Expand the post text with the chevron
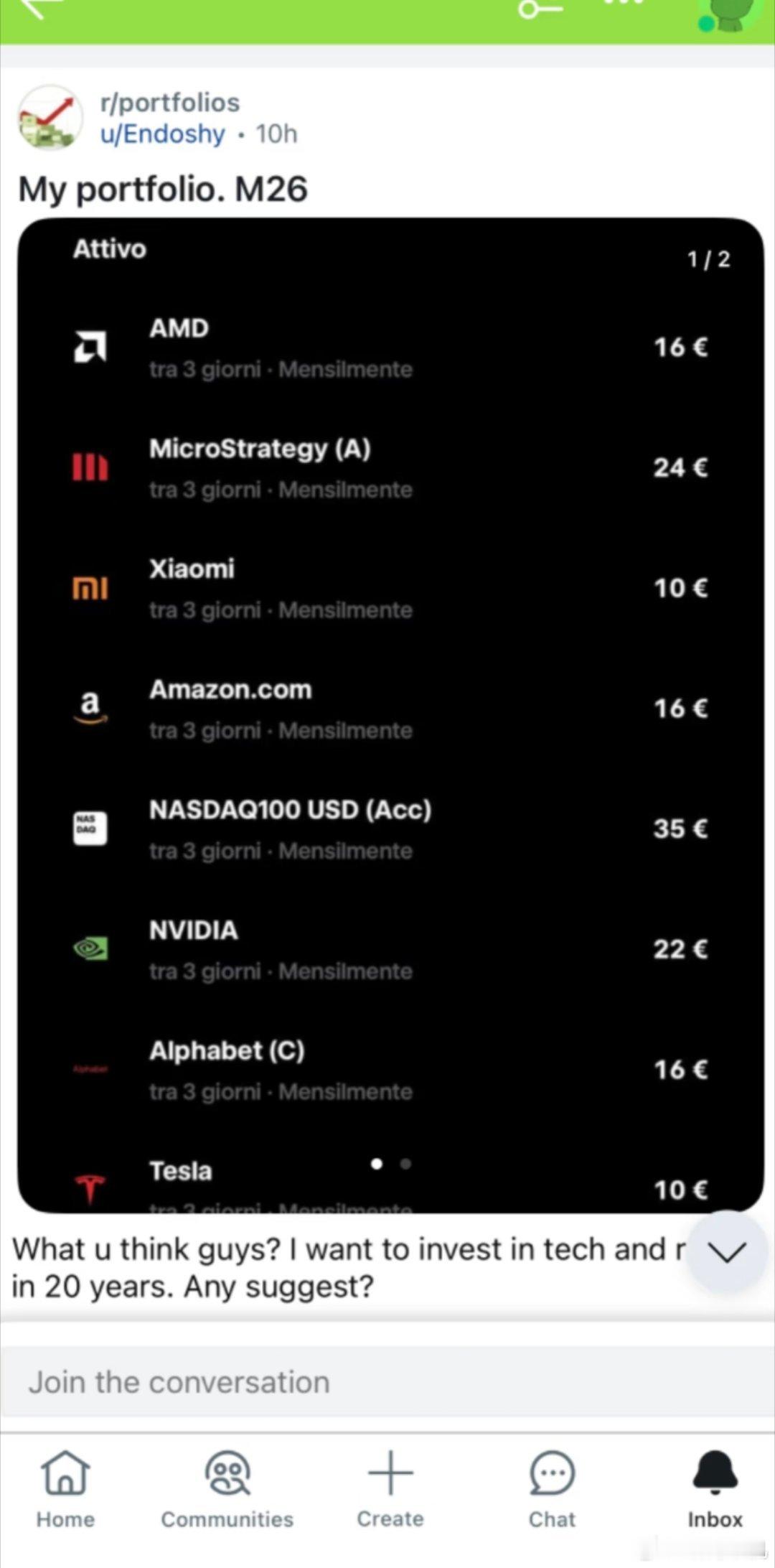Viewport: 775px width, 1568px height. coord(726,1251)
